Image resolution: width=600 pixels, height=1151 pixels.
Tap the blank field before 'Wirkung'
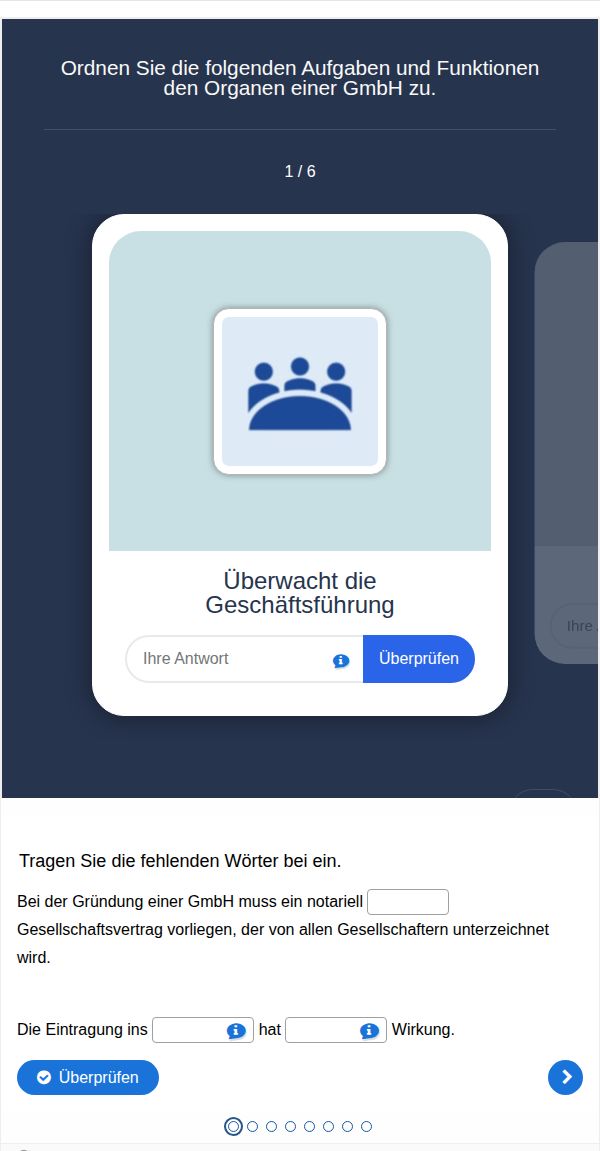[322, 1030]
